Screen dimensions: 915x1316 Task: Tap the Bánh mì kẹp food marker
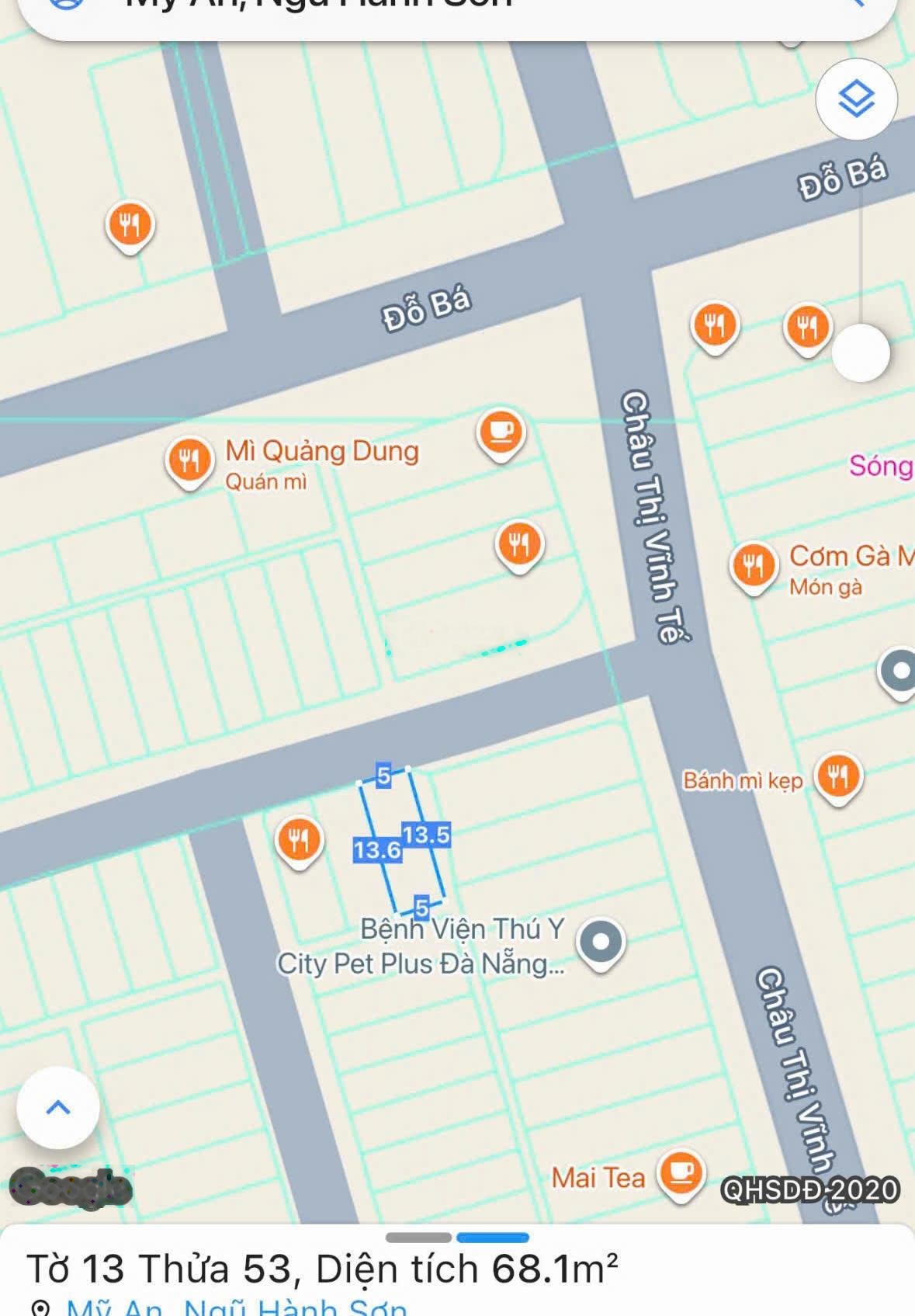[838, 776]
